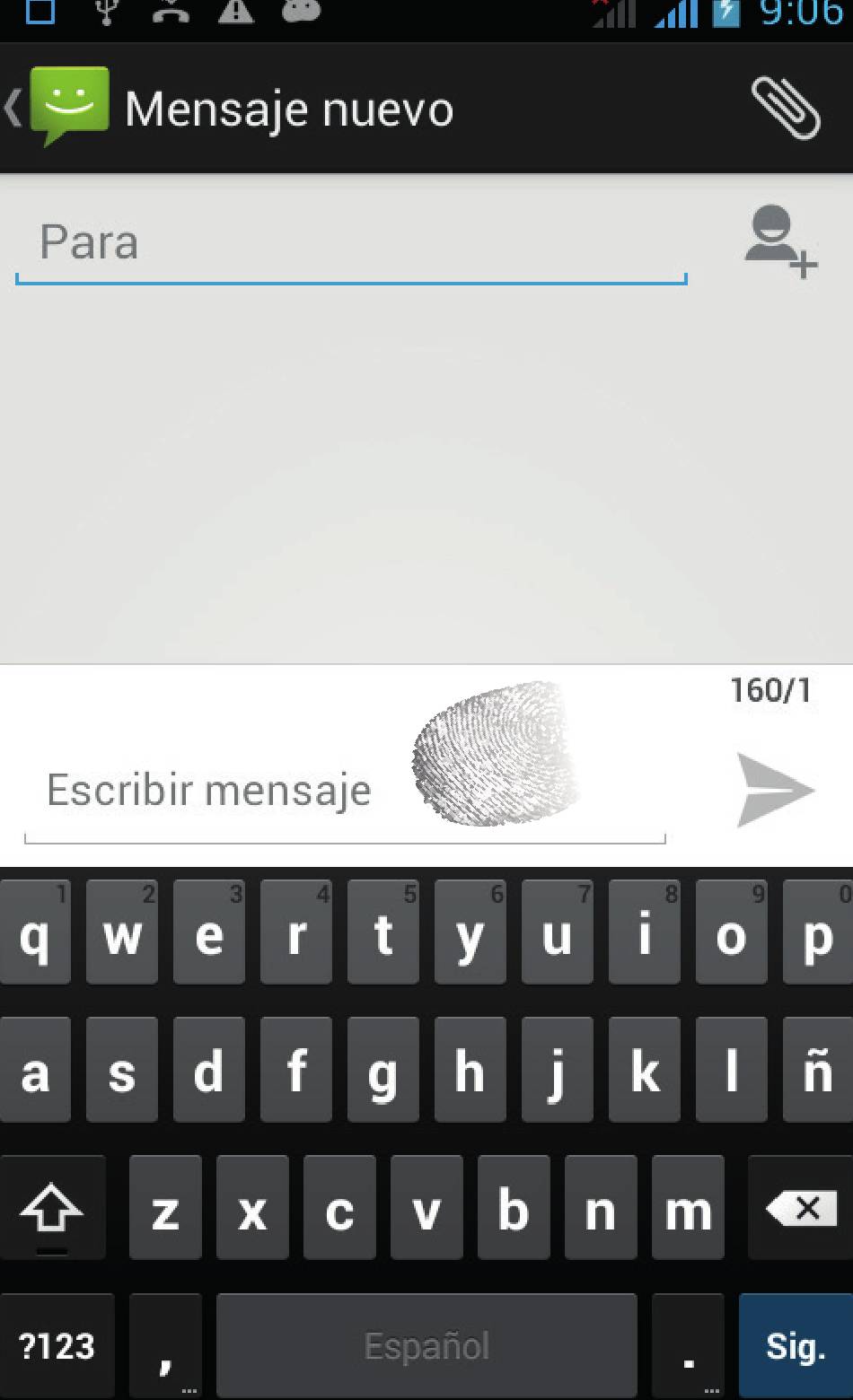Focus the Escribir mensaje text field
Screen dimensions: 853x1400
coord(345,790)
